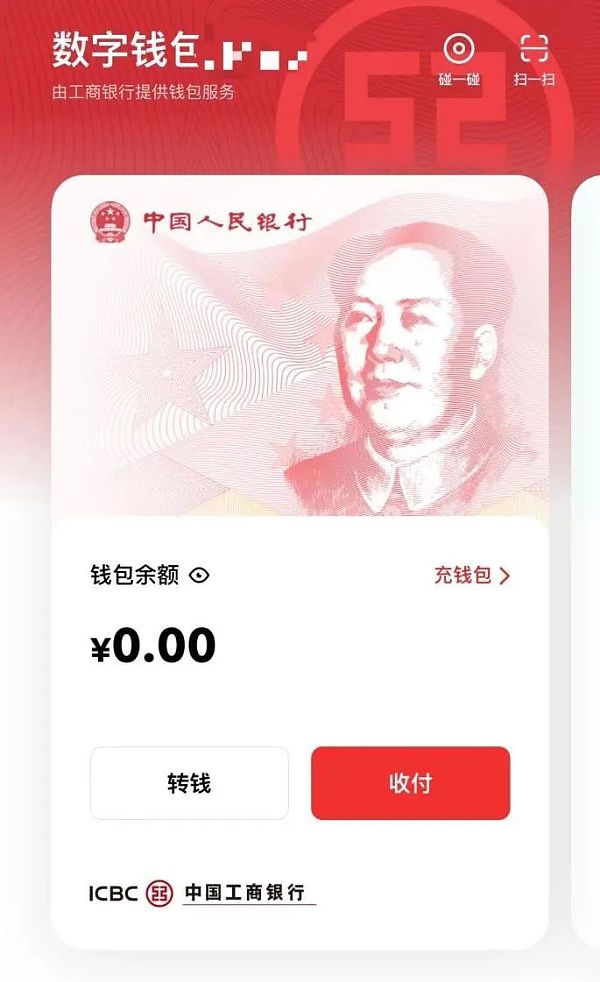This screenshot has height=982, width=600.
Task: Tap the 转钱 transfer button
Action: pyautogui.click(x=189, y=783)
